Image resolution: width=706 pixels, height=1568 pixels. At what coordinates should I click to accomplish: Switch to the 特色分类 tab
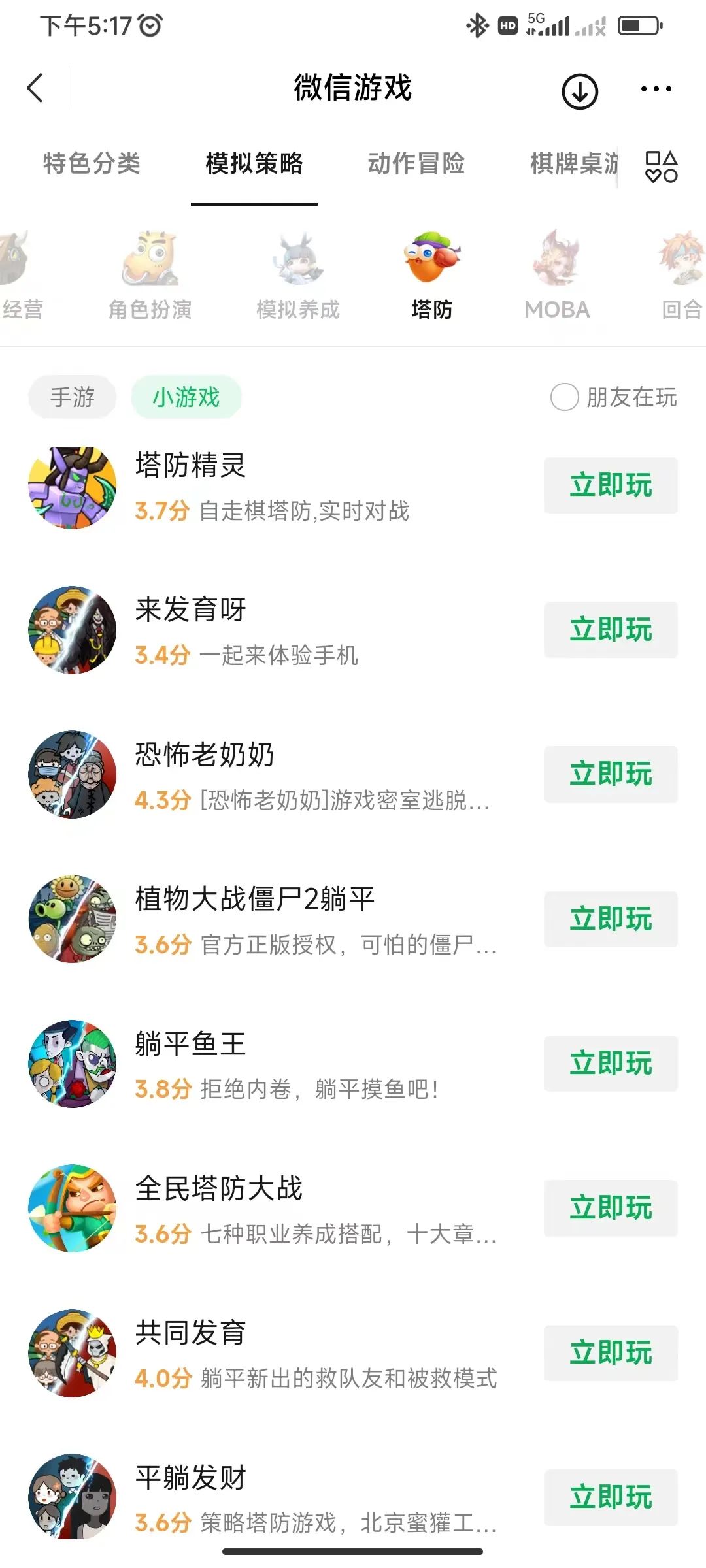coord(92,163)
